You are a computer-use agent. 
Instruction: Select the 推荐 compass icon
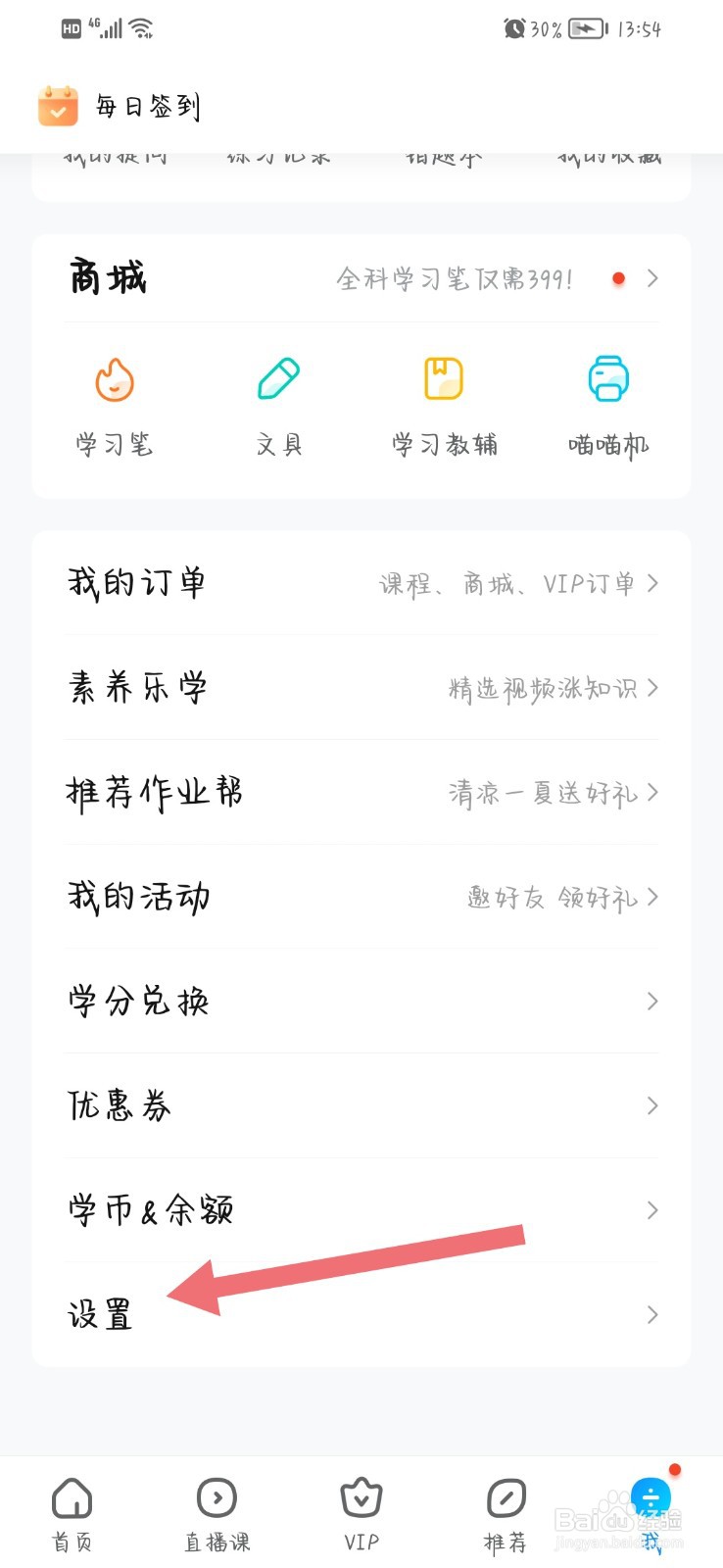tap(505, 1496)
